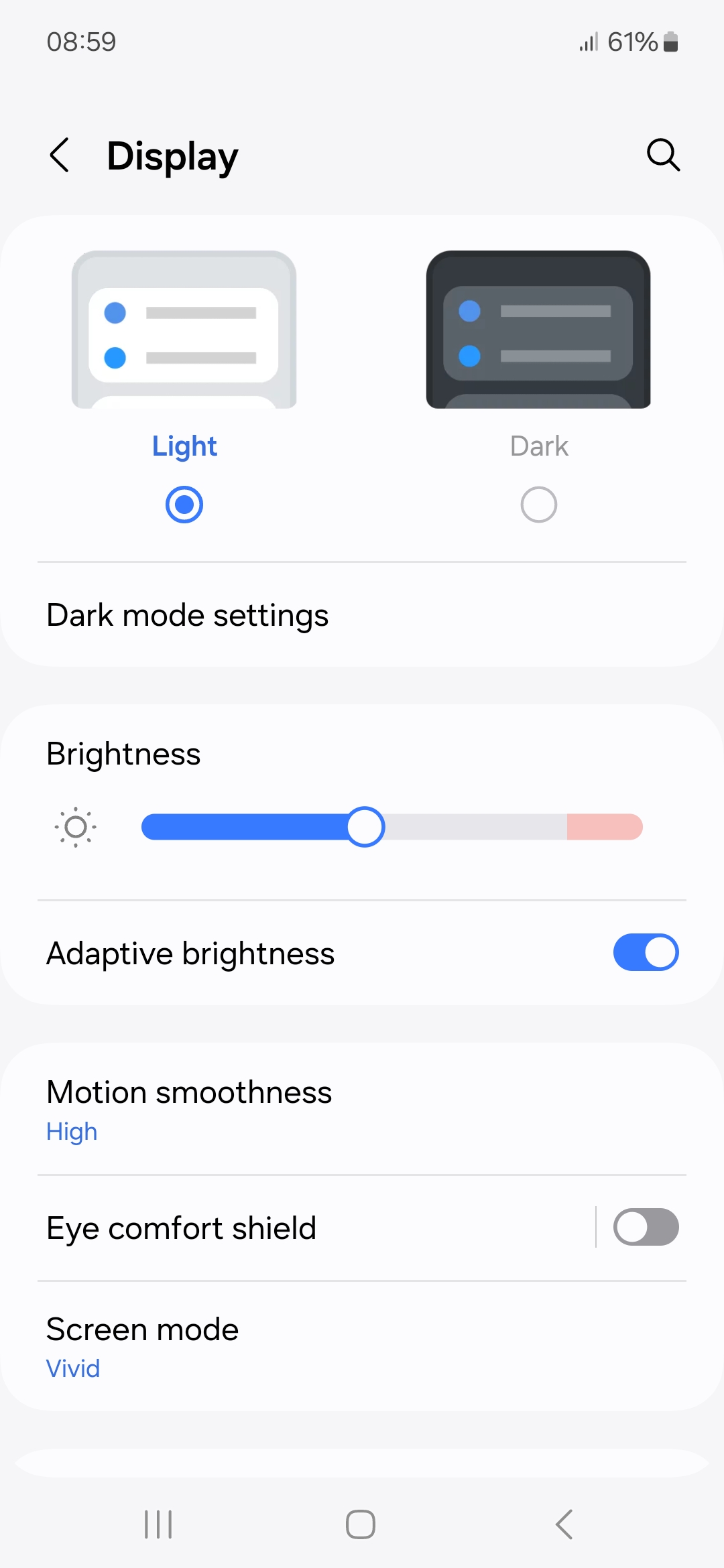Turn off Adaptive brightness
724x1568 pixels.
[646, 952]
